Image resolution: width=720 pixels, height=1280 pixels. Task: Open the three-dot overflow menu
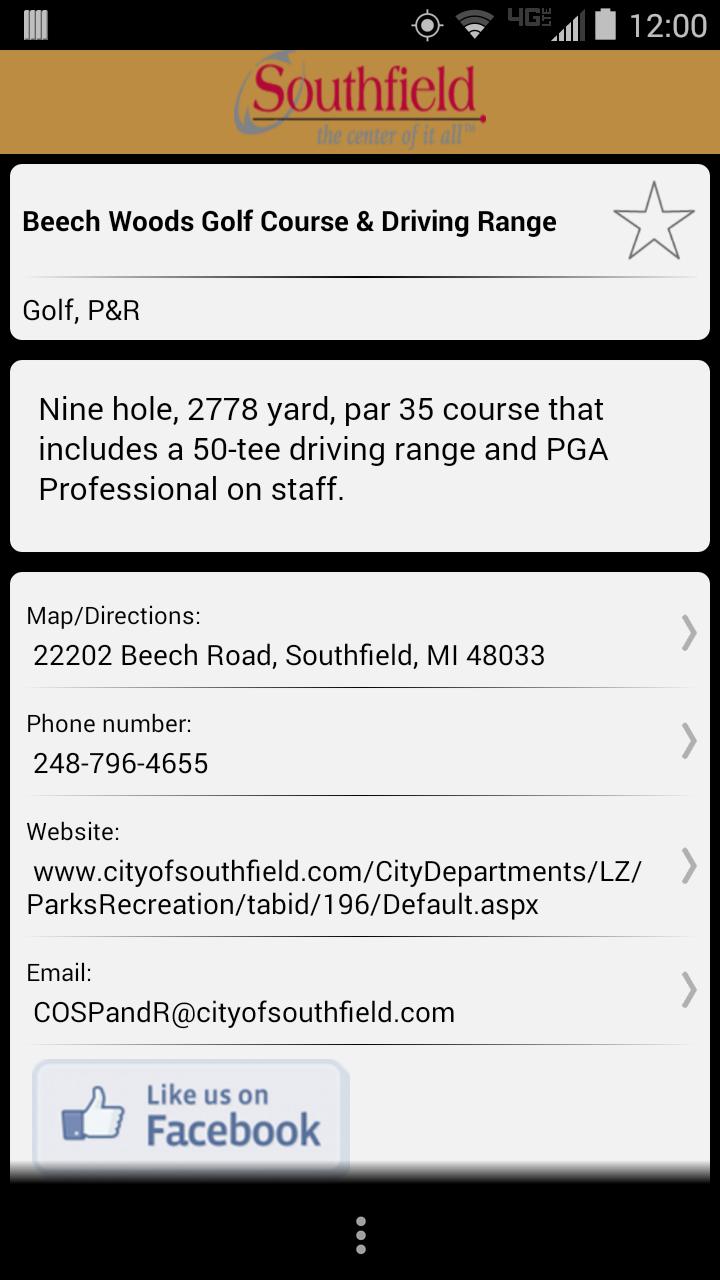(x=360, y=1235)
